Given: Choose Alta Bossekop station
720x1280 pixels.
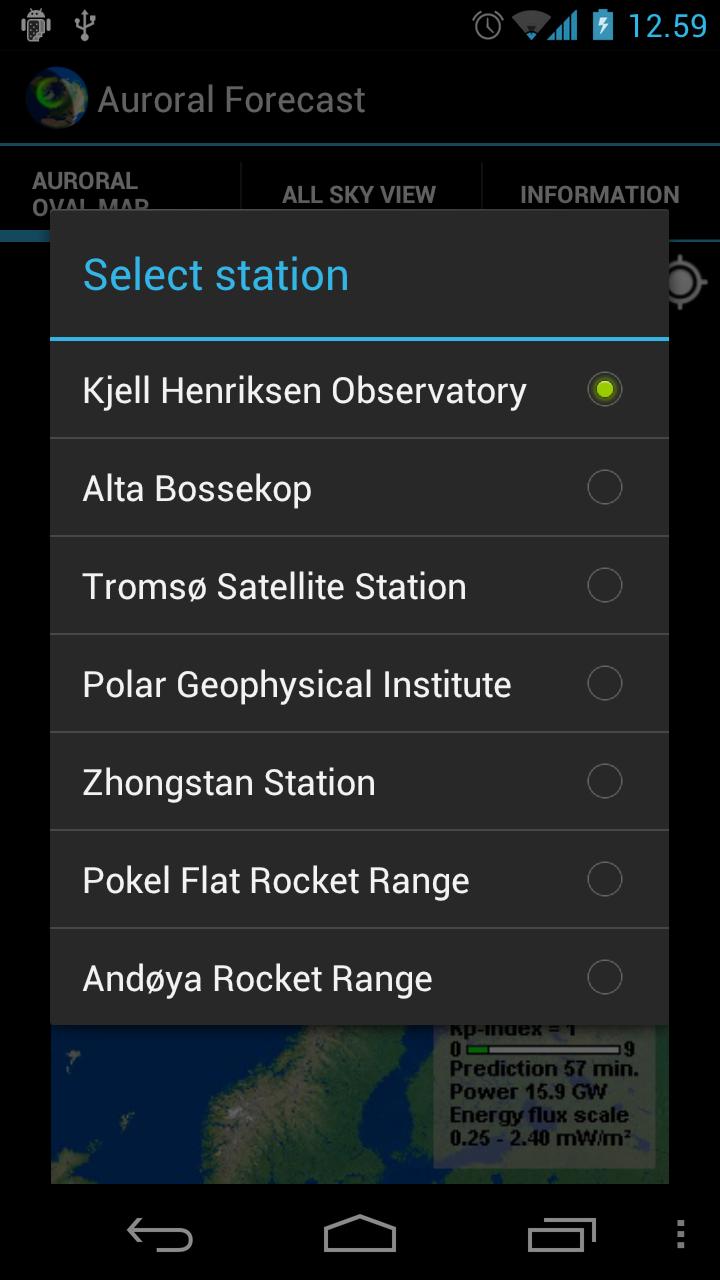Looking at the screenshot, I should (x=359, y=488).
